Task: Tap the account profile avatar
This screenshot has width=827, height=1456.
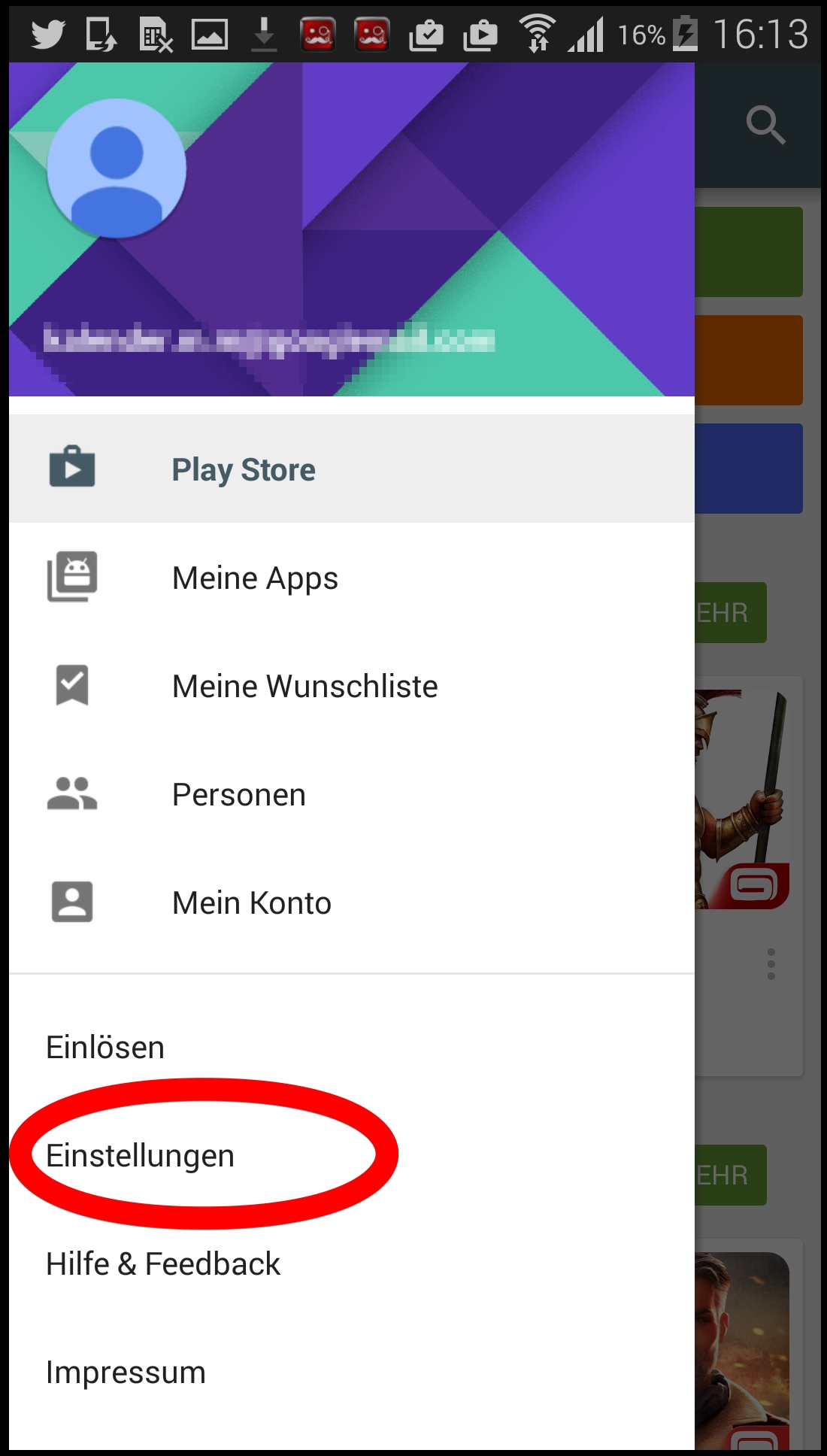Action: [x=117, y=168]
